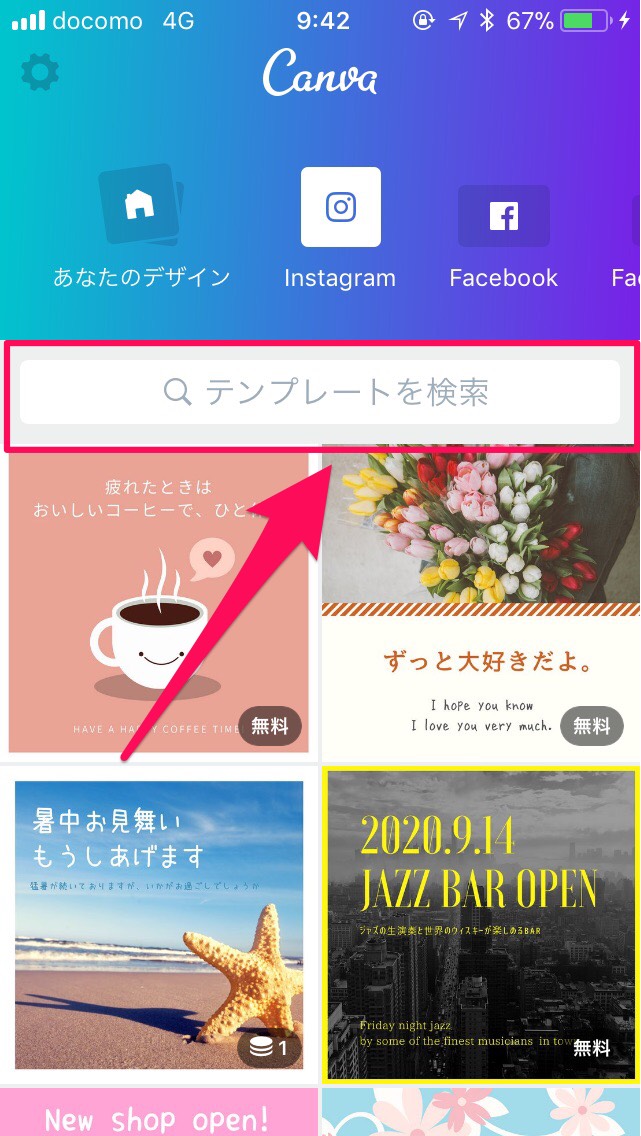Open the 暑中お見舞い starfish beach template
The image size is (641, 1136).
click(x=158, y=925)
